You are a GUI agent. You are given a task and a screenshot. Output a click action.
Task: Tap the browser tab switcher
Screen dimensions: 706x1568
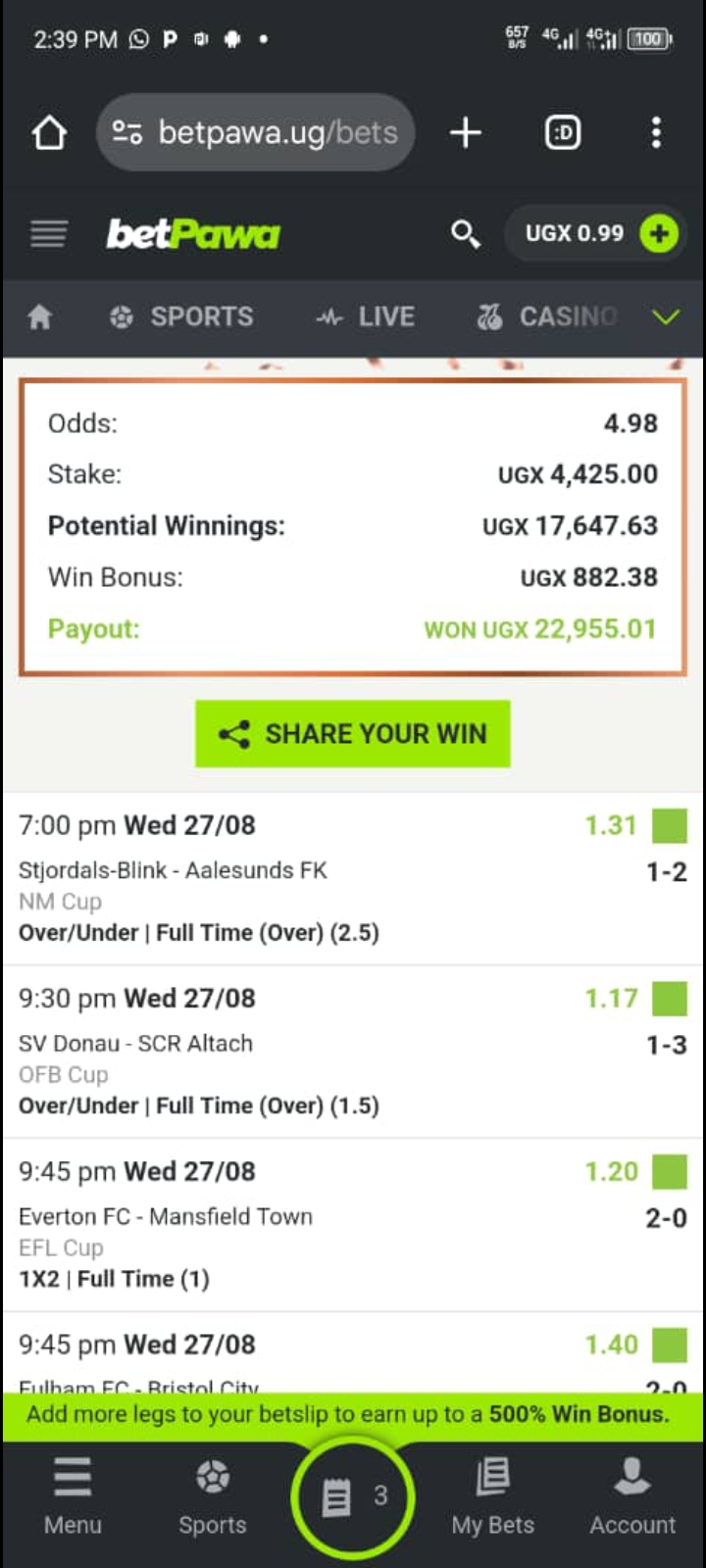tap(563, 132)
